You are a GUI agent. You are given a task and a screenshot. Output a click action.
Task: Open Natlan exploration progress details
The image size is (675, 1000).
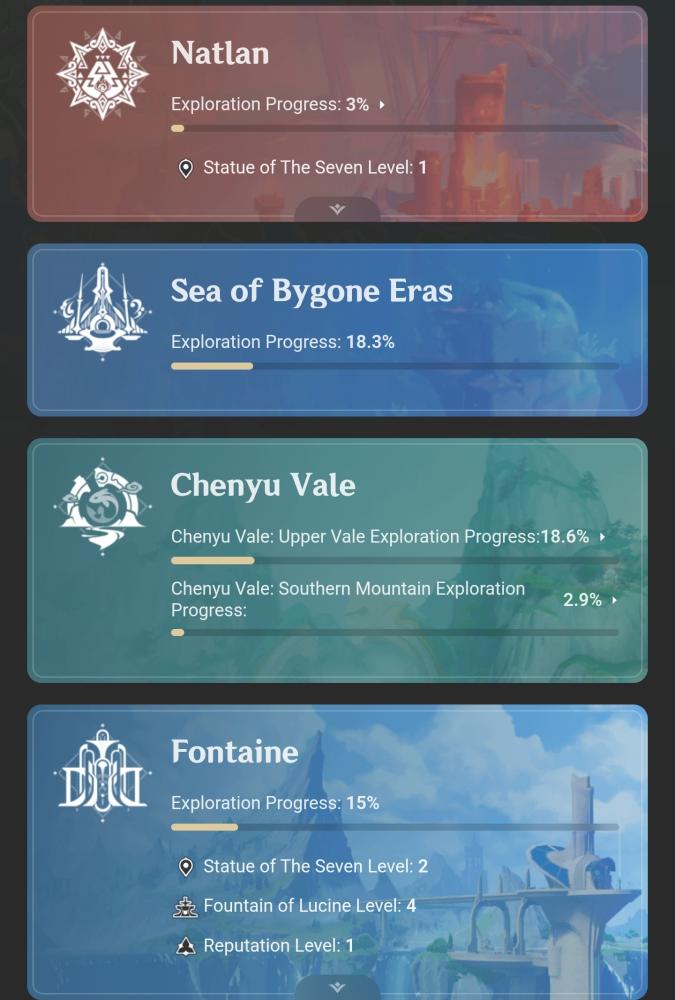(x=382, y=105)
